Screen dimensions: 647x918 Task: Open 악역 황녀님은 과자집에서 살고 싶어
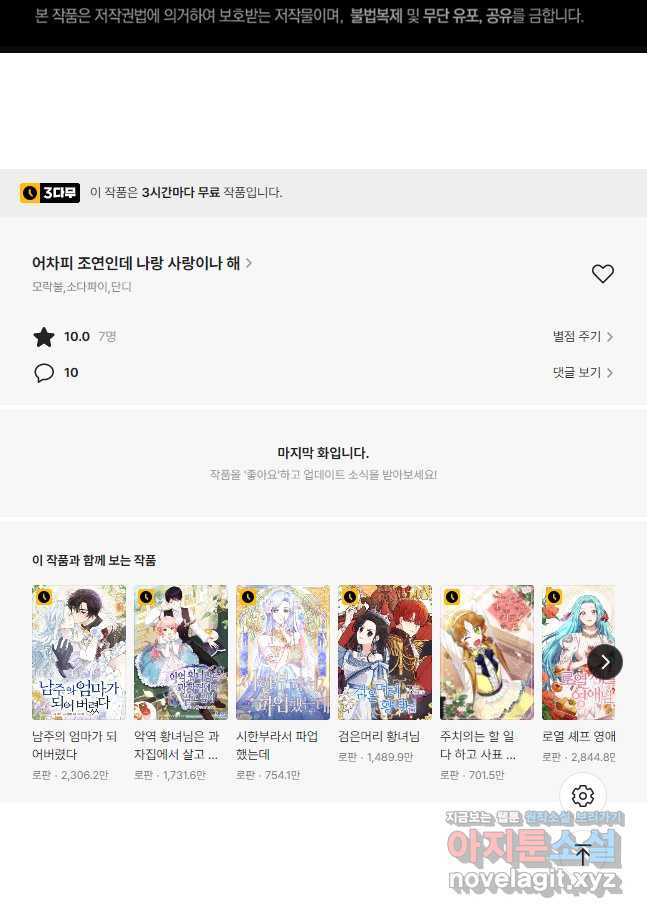click(x=181, y=653)
